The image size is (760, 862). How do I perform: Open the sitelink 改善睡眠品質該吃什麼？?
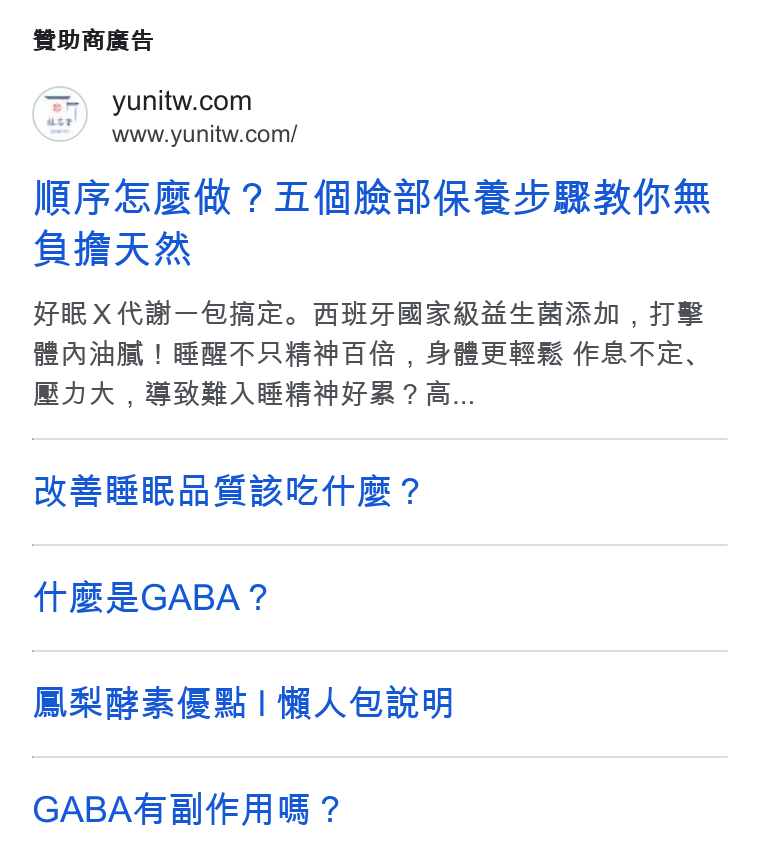coord(227,491)
